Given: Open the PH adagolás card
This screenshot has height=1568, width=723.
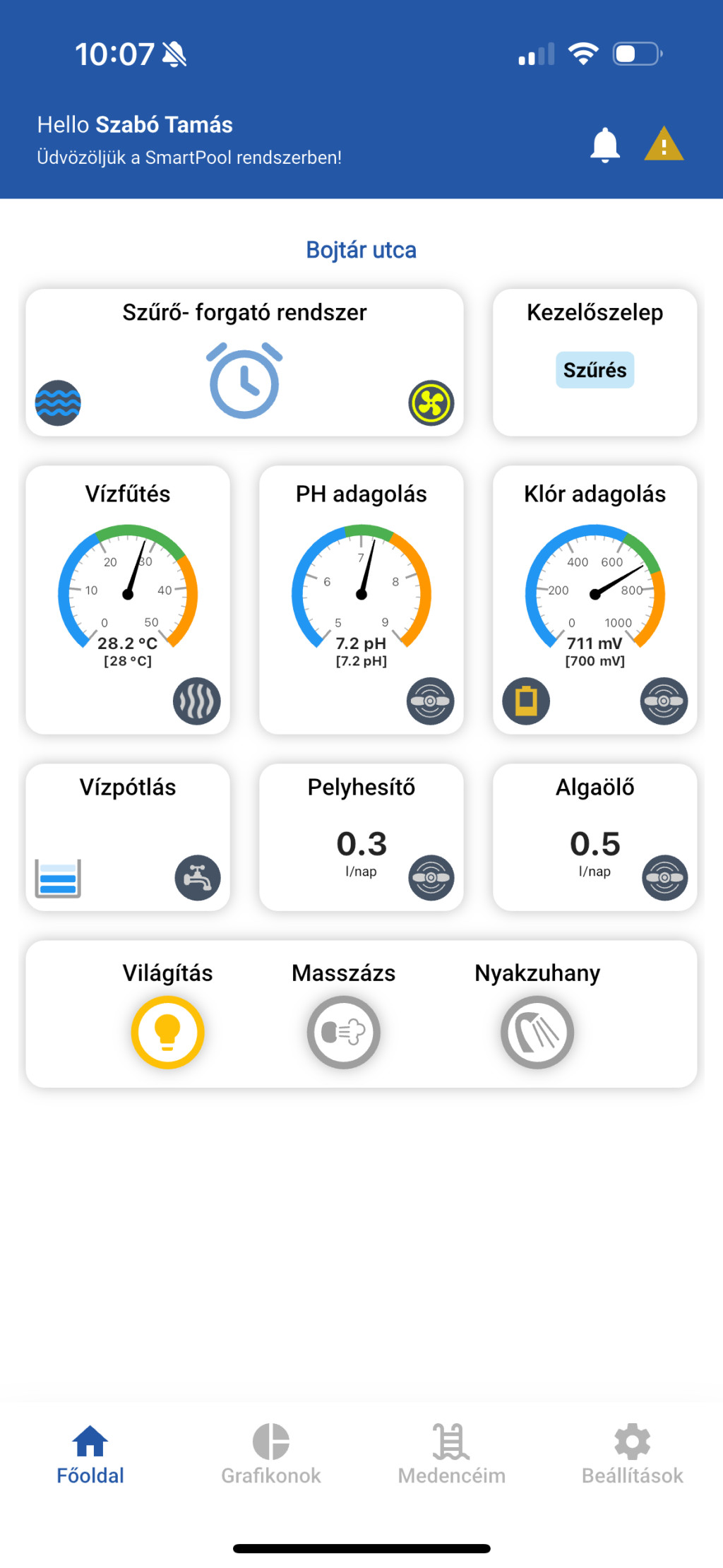Looking at the screenshot, I should [x=361, y=599].
